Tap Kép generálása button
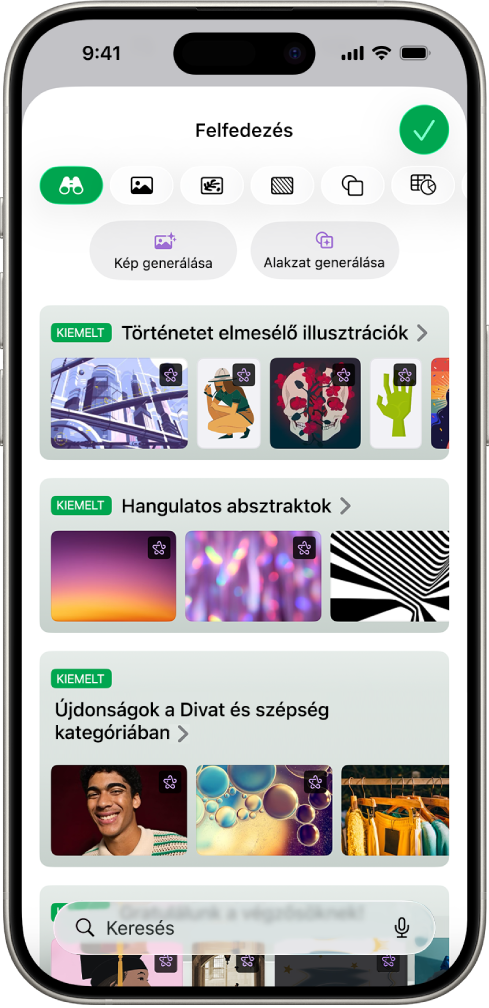This screenshot has height=1008, width=489. 163,251
